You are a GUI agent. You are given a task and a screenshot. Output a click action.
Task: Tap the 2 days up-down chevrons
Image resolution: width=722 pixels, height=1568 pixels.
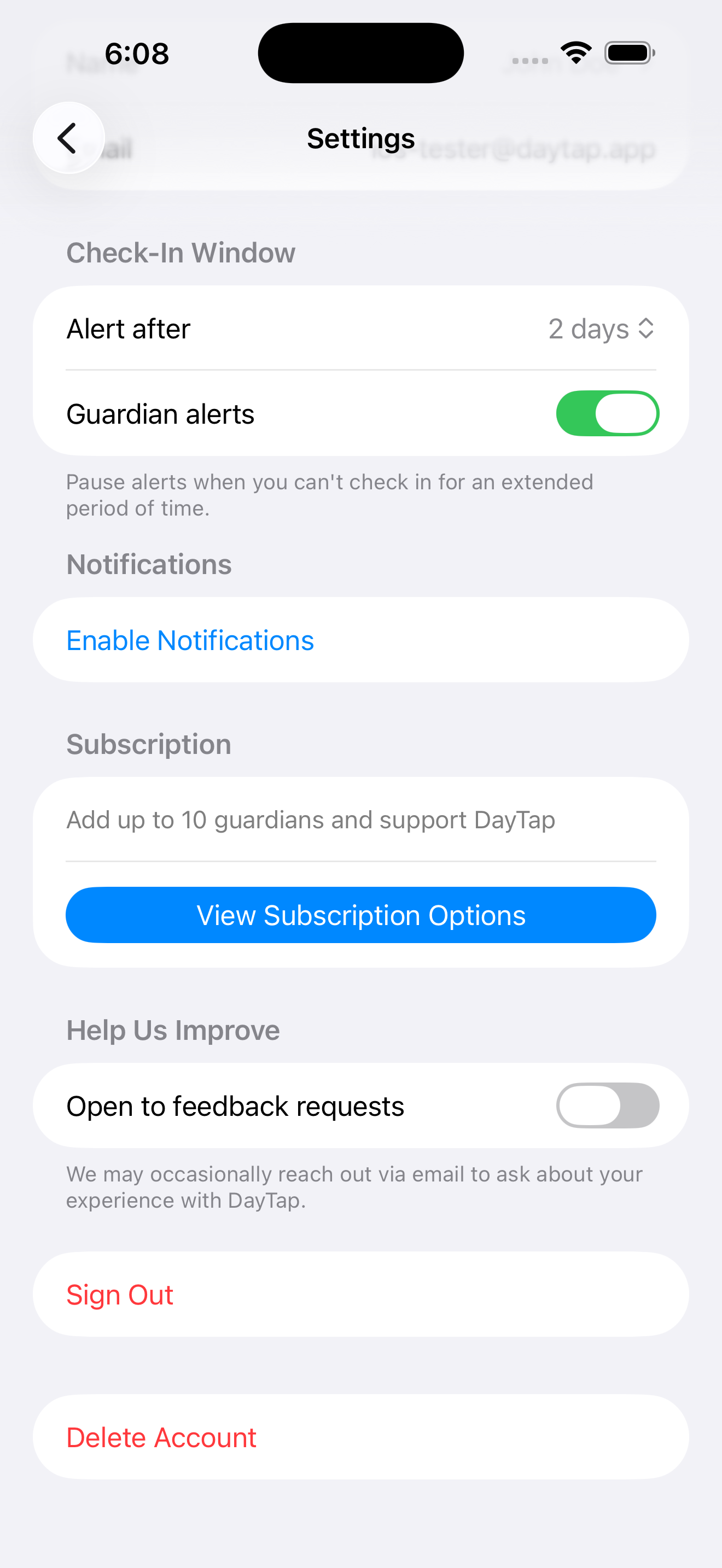point(647,329)
